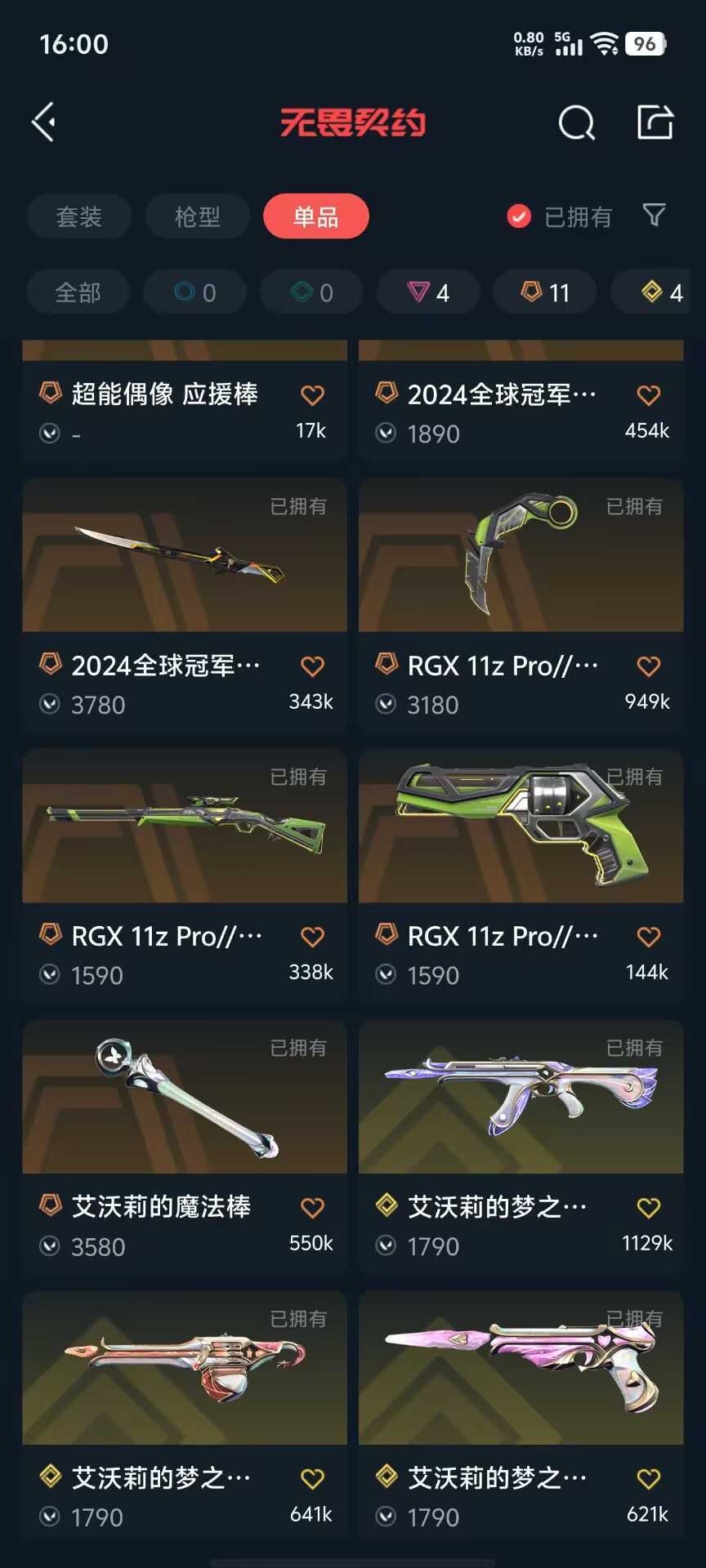
Task: Filter by the pink triangle tier chip 4
Action: coord(427,292)
